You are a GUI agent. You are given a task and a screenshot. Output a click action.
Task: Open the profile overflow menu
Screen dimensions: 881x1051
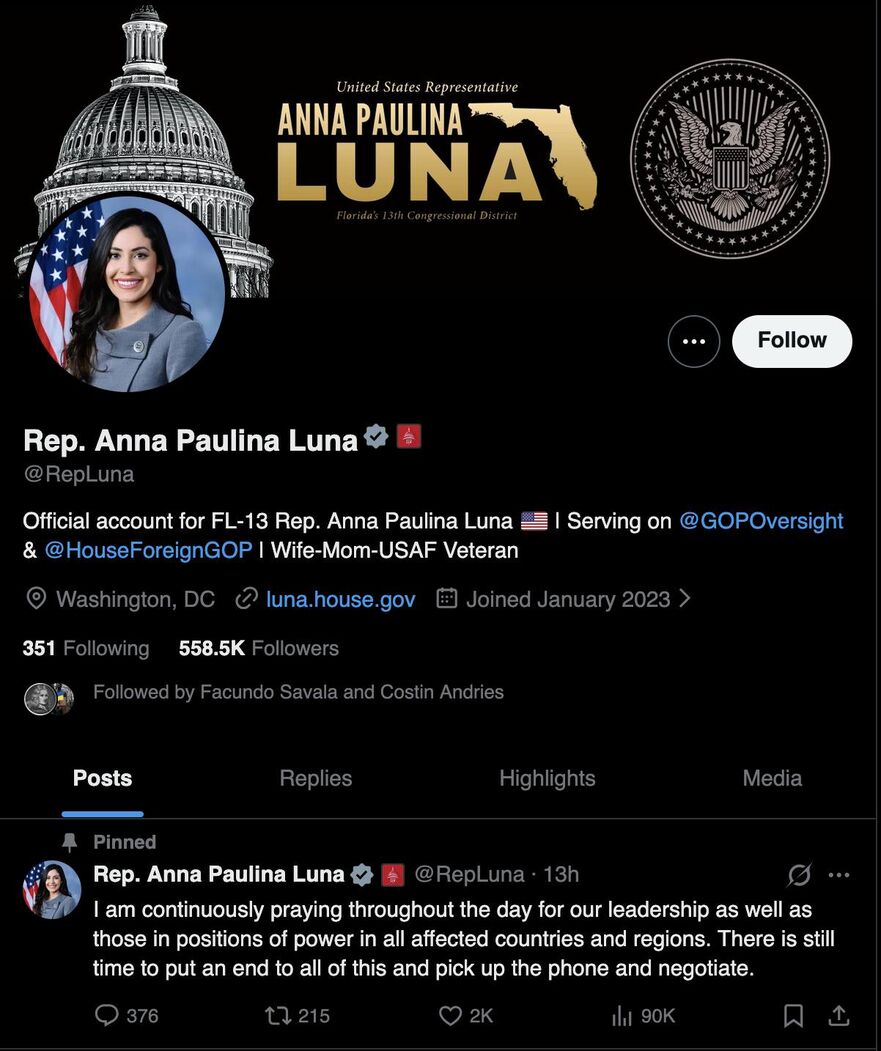click(x=693, y=341)
